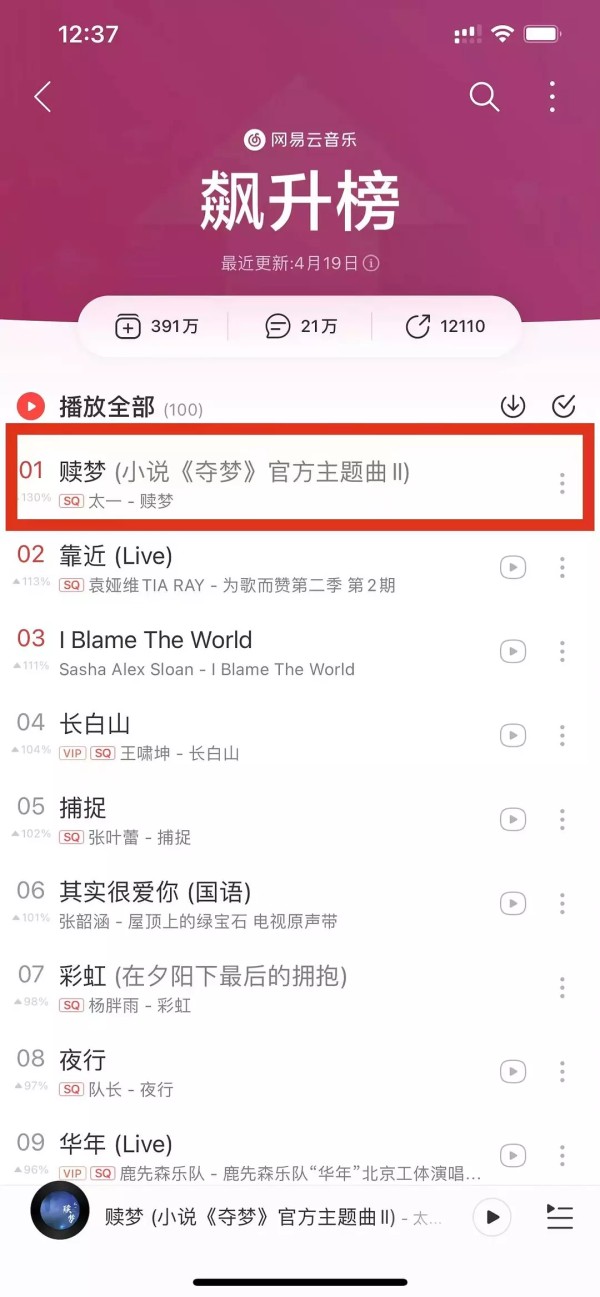600x1297 pixels.
Task: Open search from the top bar
Action: click(x=484, y=97)
